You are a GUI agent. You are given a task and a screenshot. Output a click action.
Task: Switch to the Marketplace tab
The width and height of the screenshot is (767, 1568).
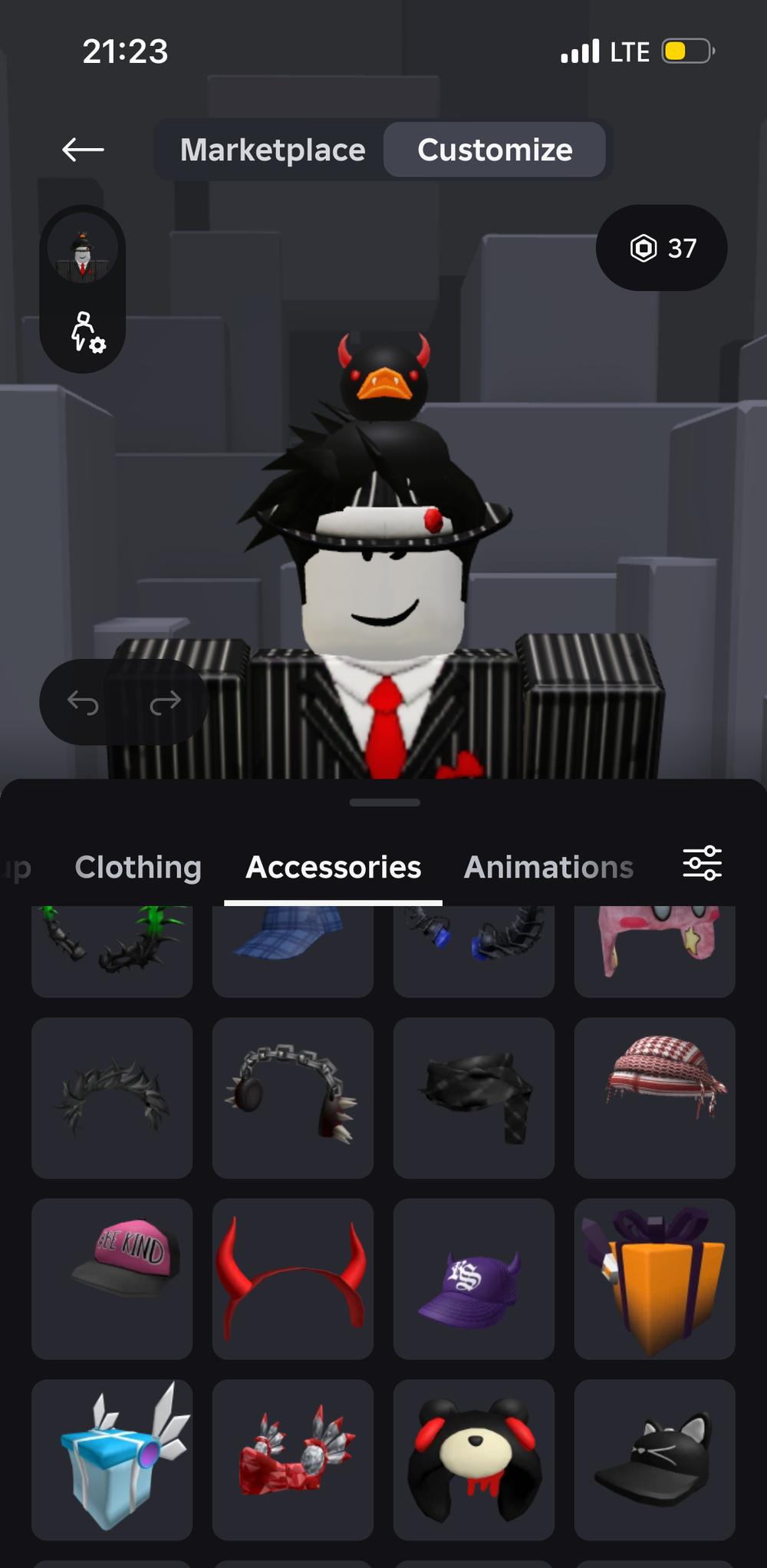(272, 150)
